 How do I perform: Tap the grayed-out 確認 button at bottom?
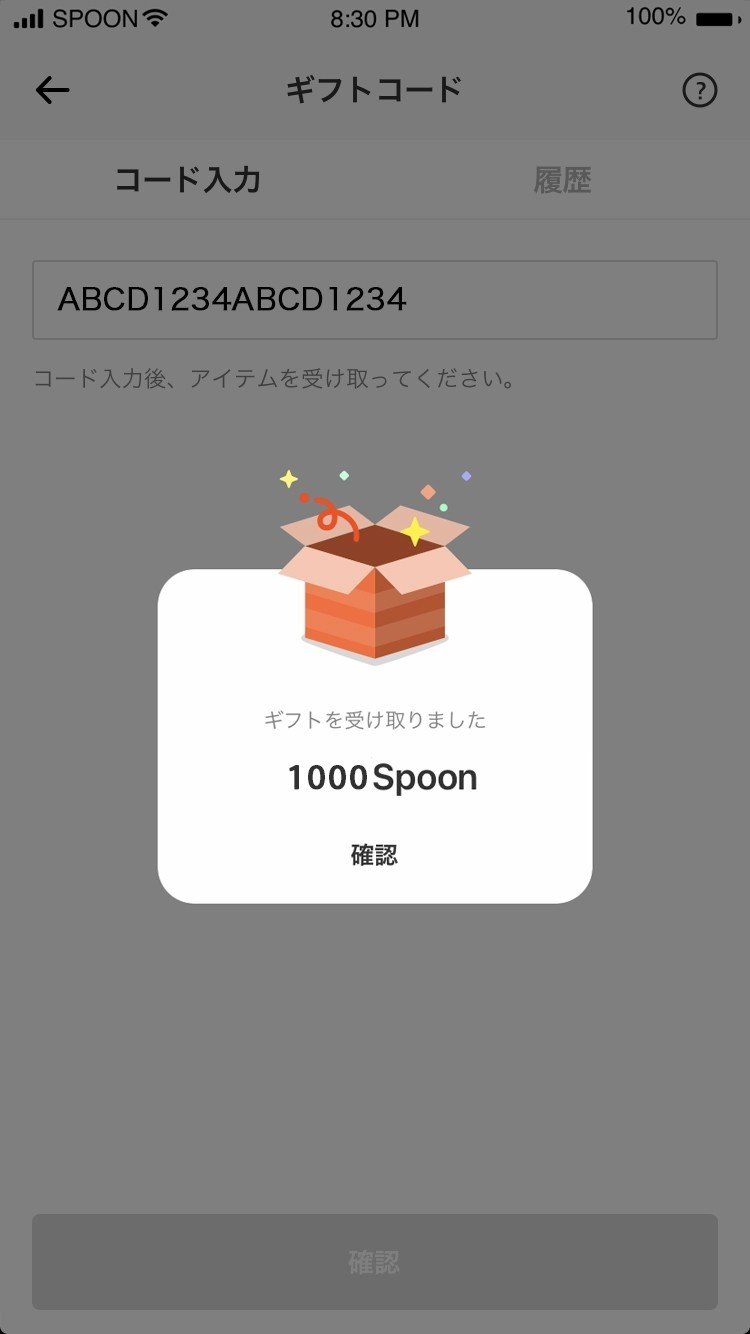point(375,1262)
